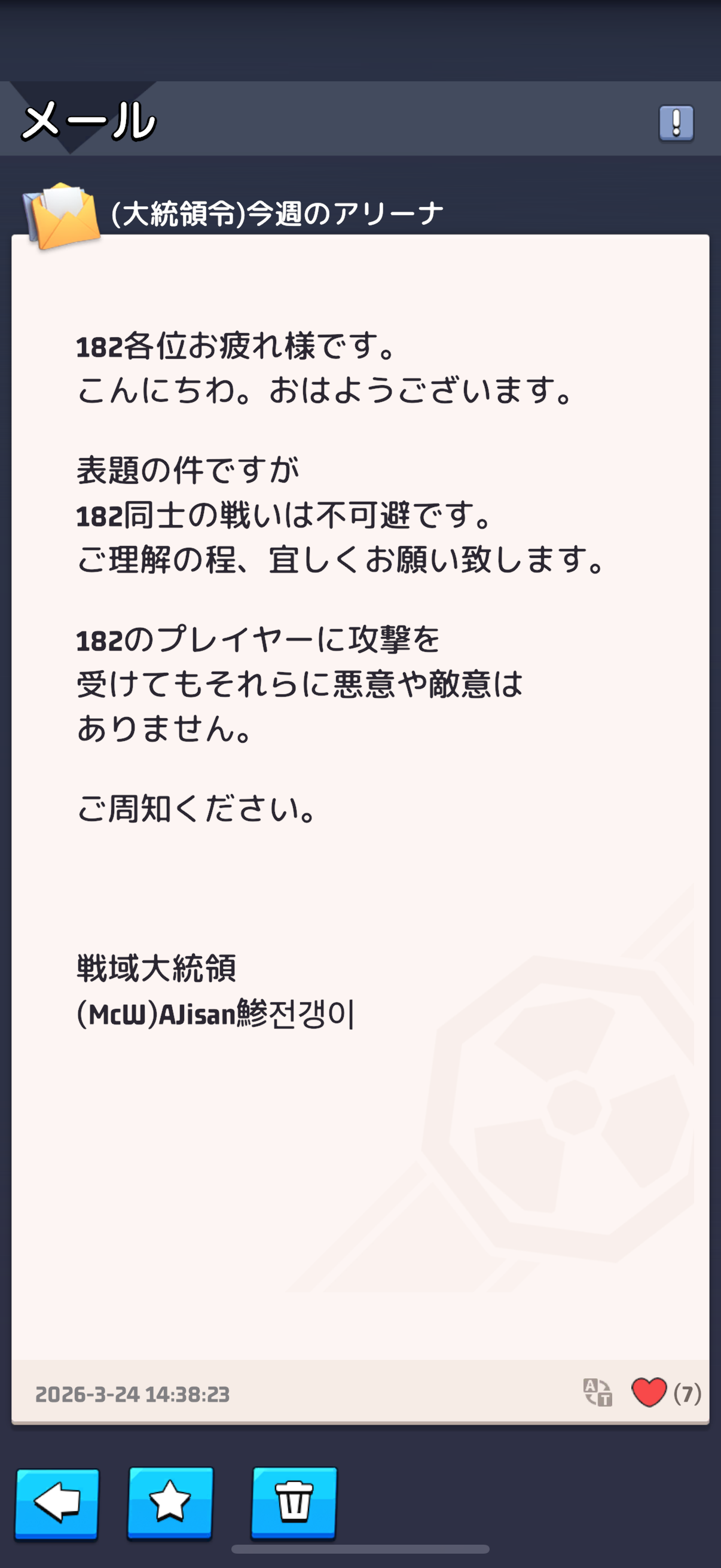
Task: Delete this mail with the trash button
Action: coord(294,1502)
